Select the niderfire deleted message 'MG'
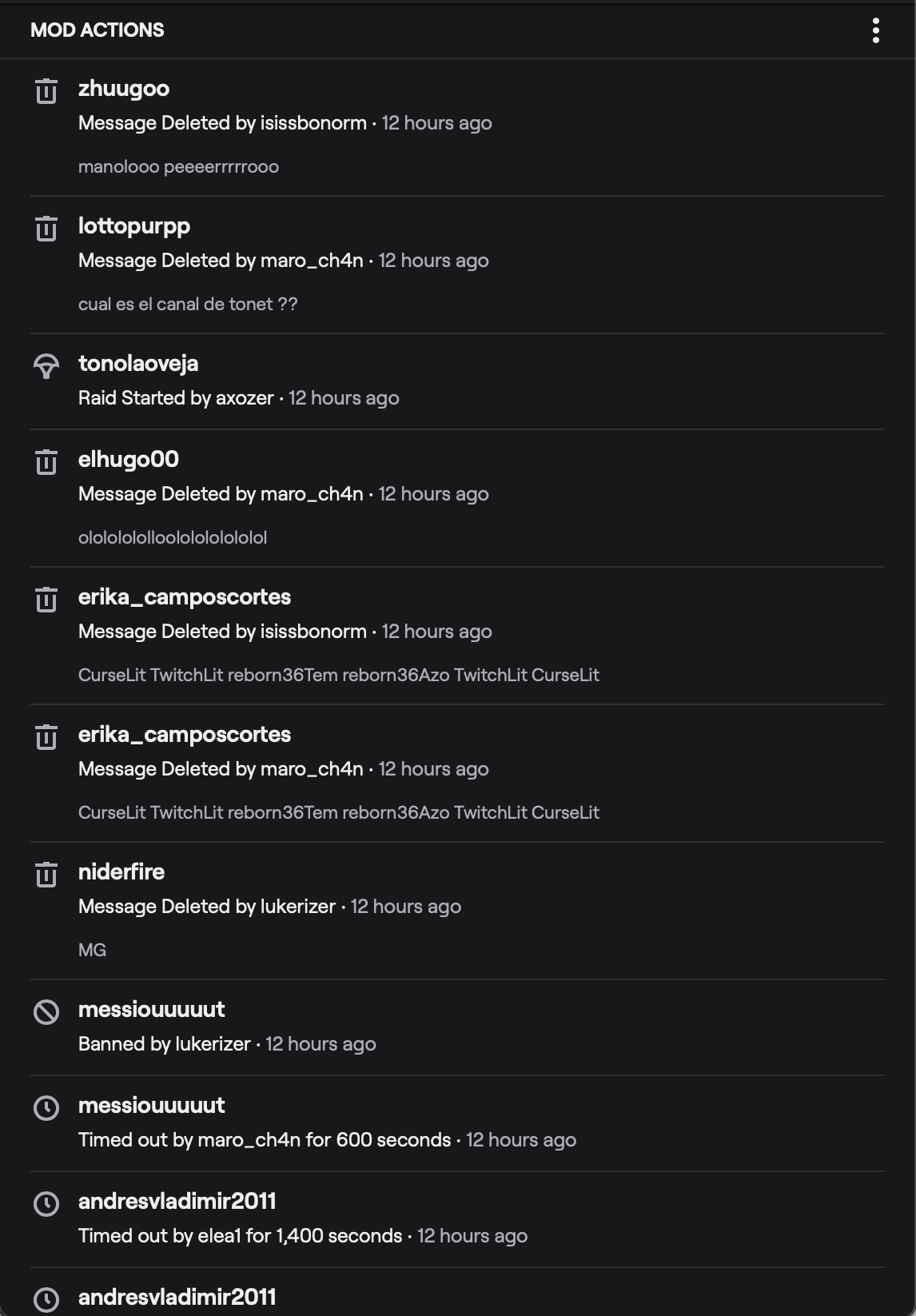This screenshot has width=916, height=1316. (x=91, y=950)
